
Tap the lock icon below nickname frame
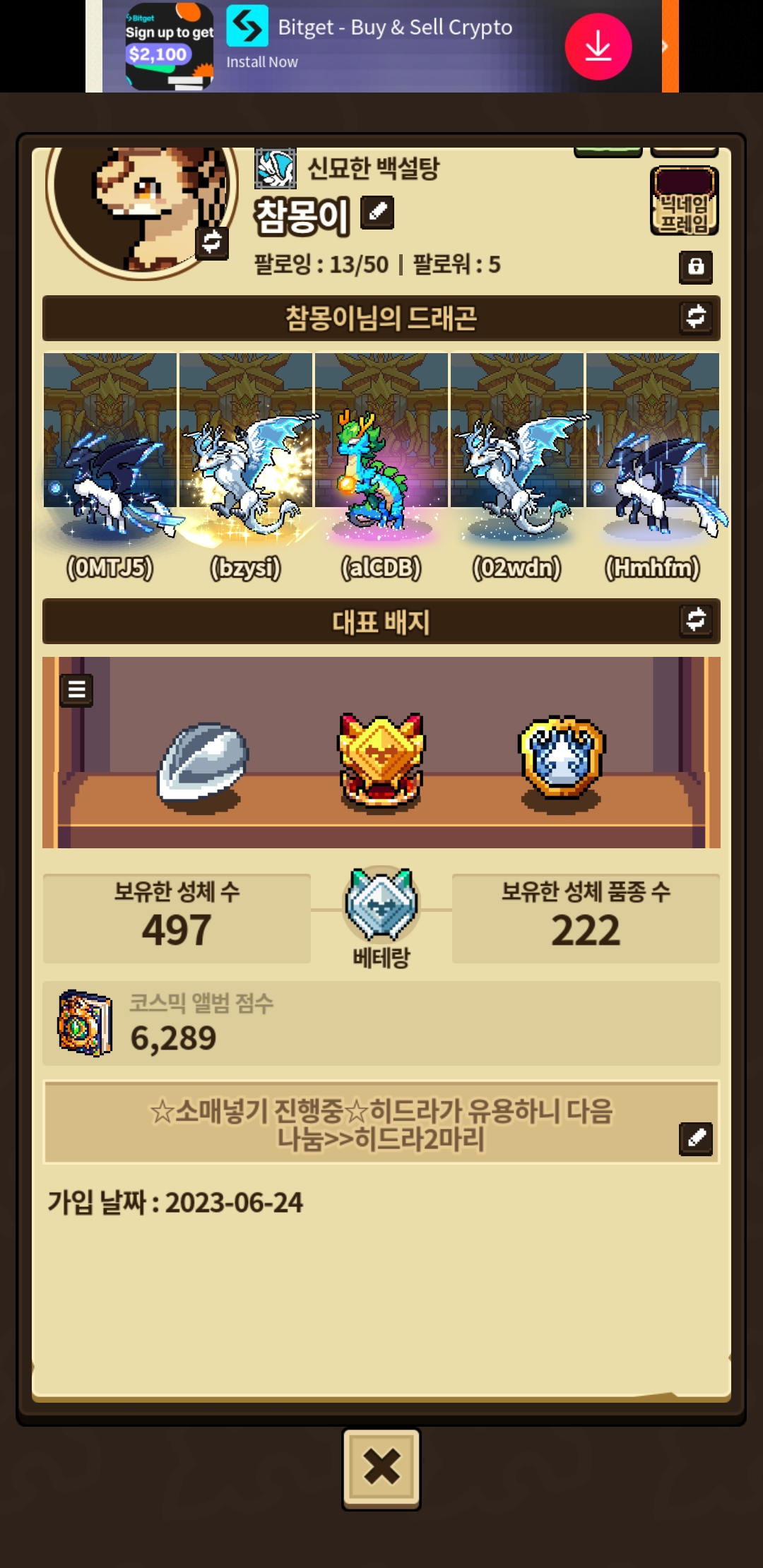click(x=696, y=267)
